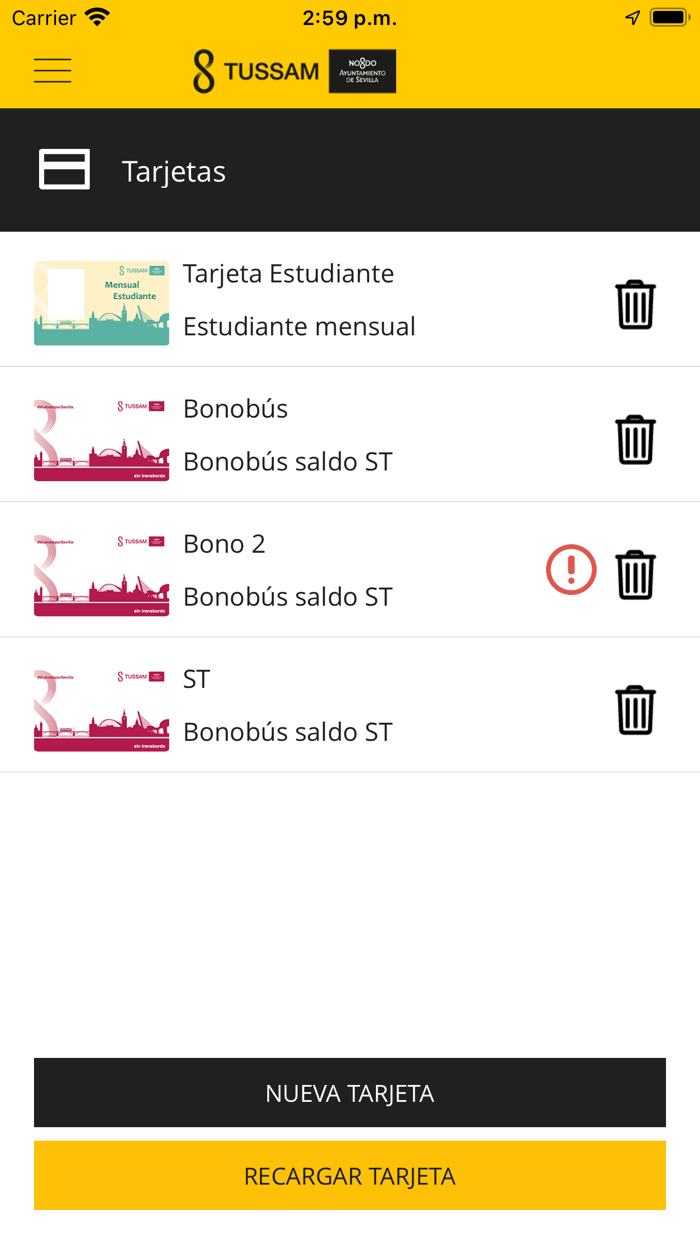Delete the ST card
700x1244 pixels.
click(635, 709)
